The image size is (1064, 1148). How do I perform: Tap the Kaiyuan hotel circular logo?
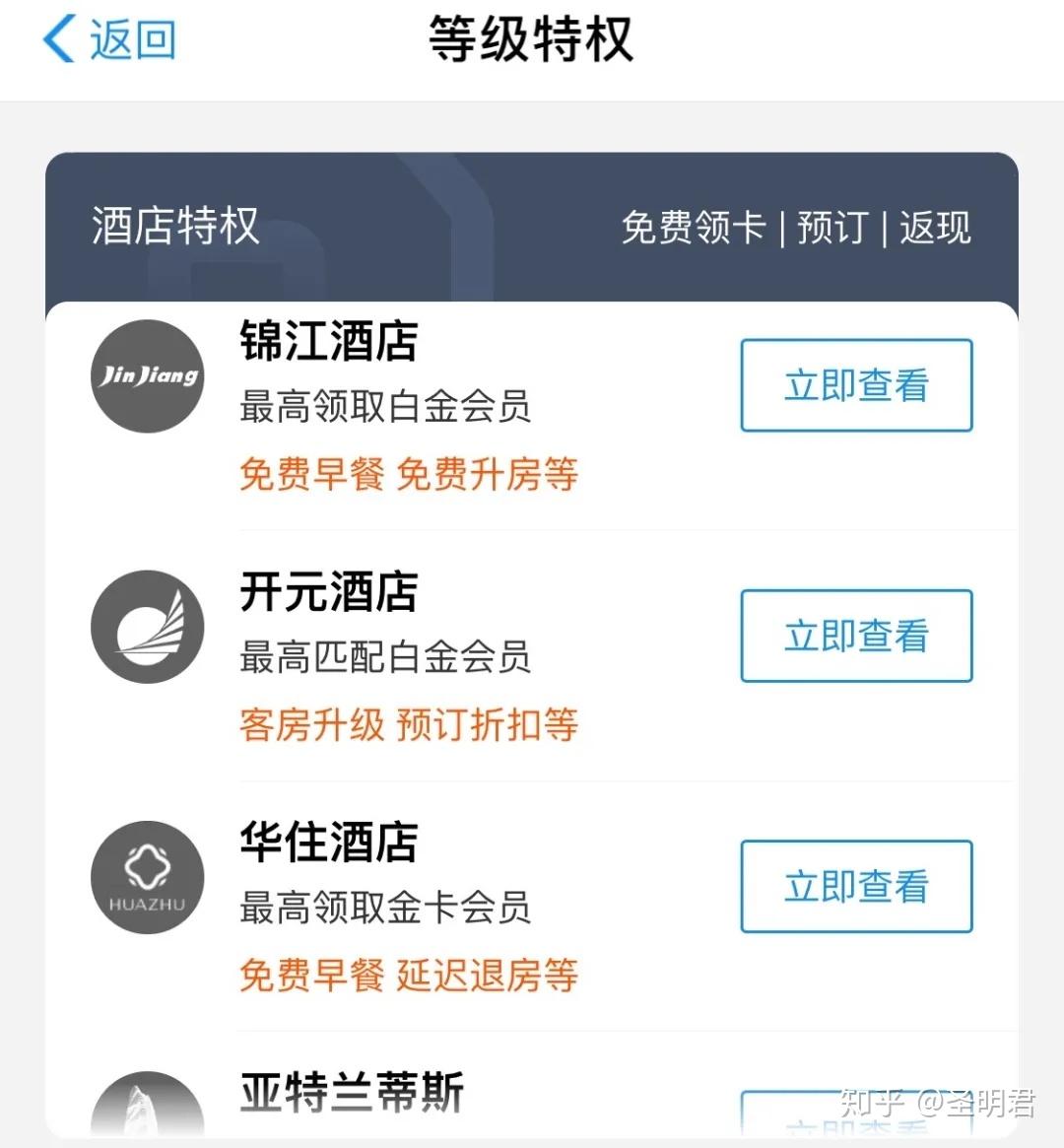(147, 626)
